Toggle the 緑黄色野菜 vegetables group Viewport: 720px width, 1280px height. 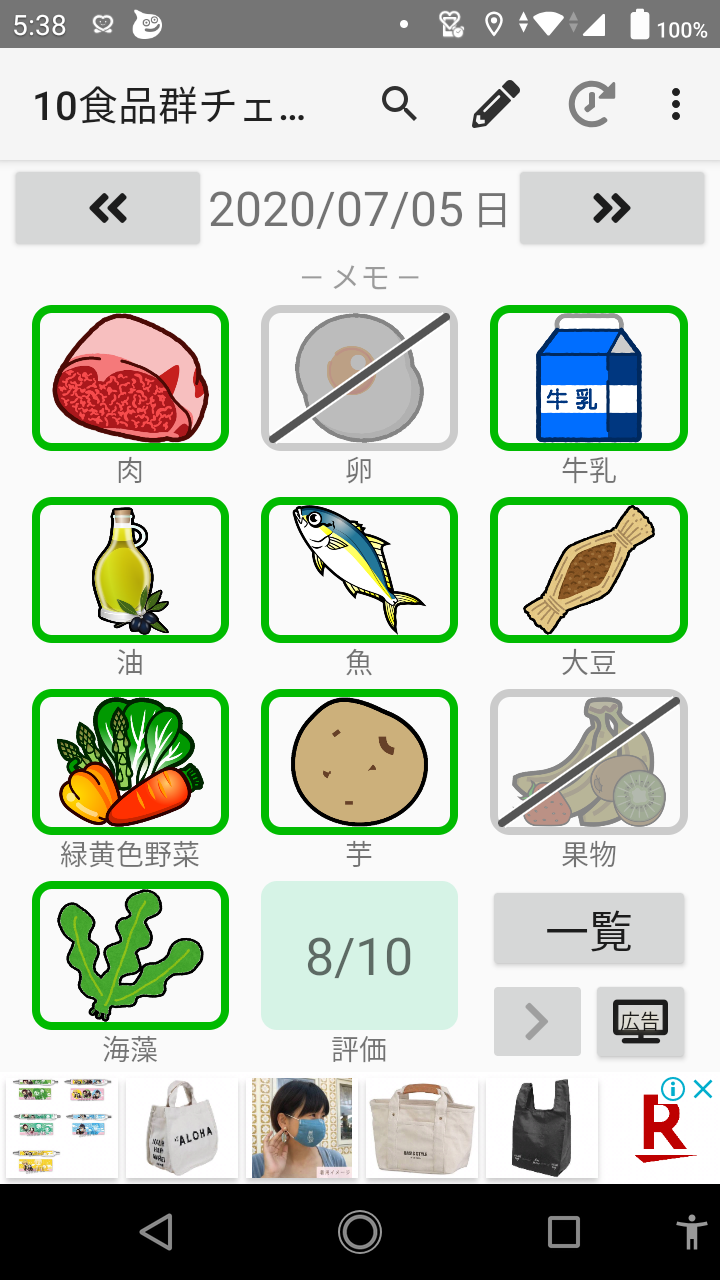pyautogui.click(x=131, y=762)
